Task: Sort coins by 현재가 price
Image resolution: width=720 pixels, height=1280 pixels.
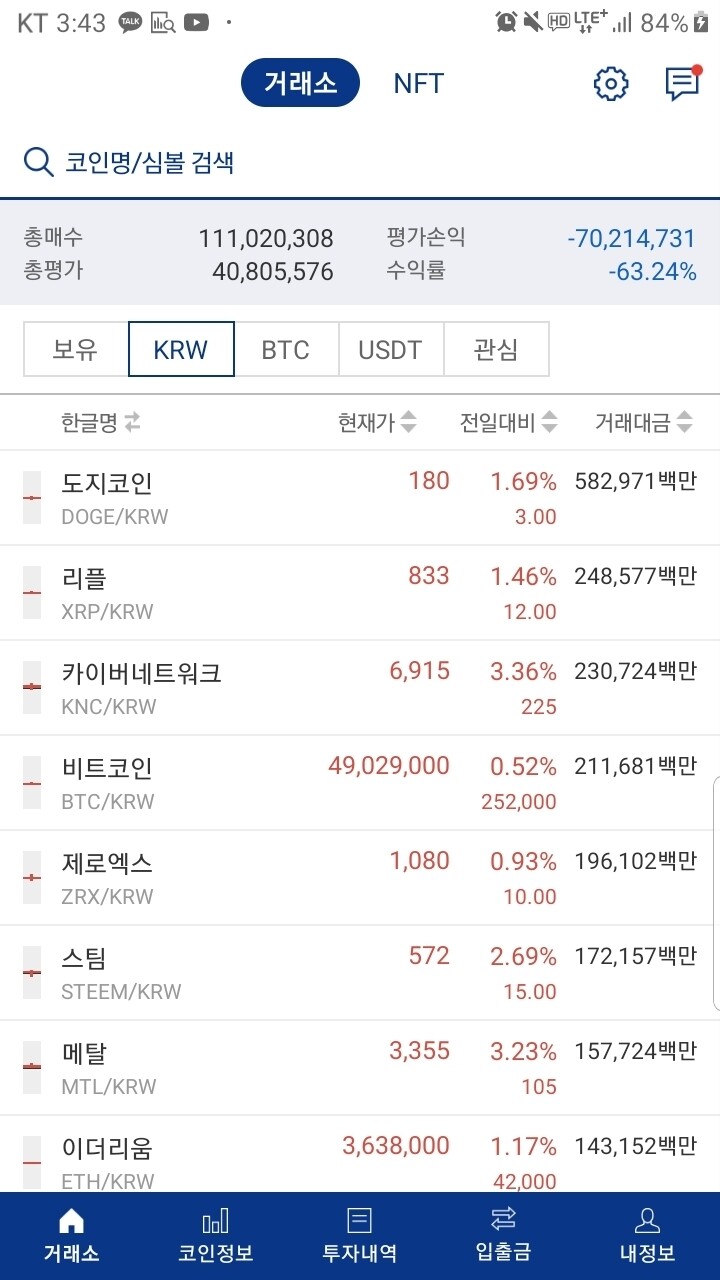Action: point(376,421)
